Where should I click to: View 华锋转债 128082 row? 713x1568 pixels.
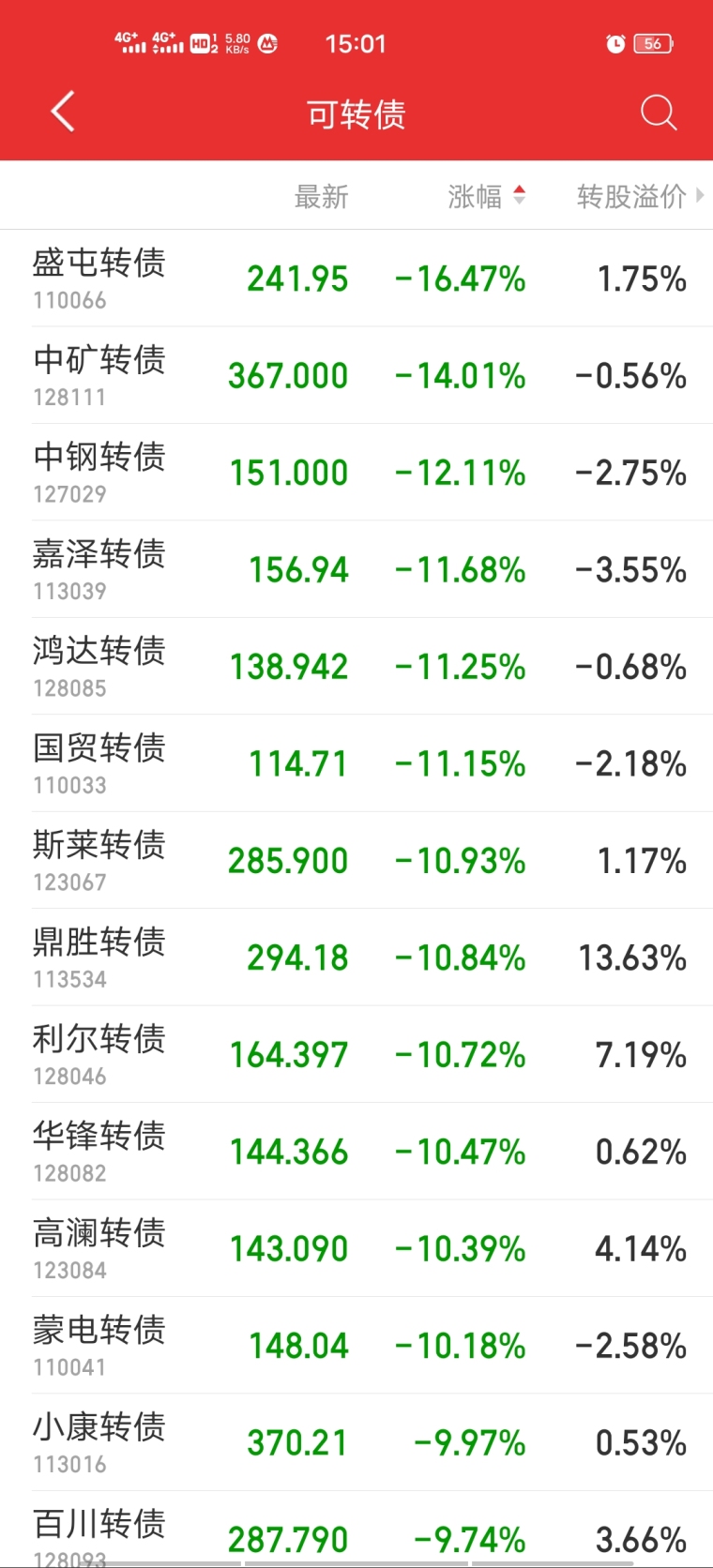356,1152
